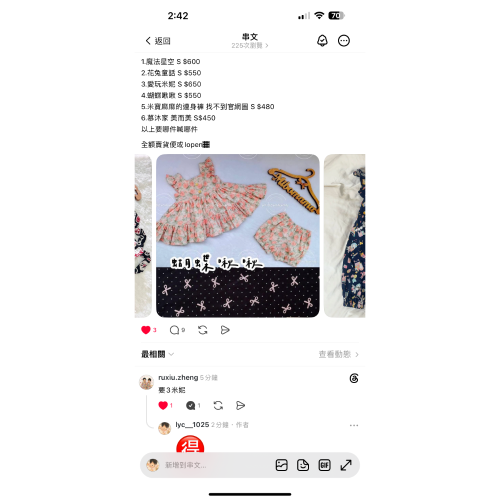Open options for lyc__1025's reply
Viewport: 500px width, 500px height.
(x=354, y=425)
